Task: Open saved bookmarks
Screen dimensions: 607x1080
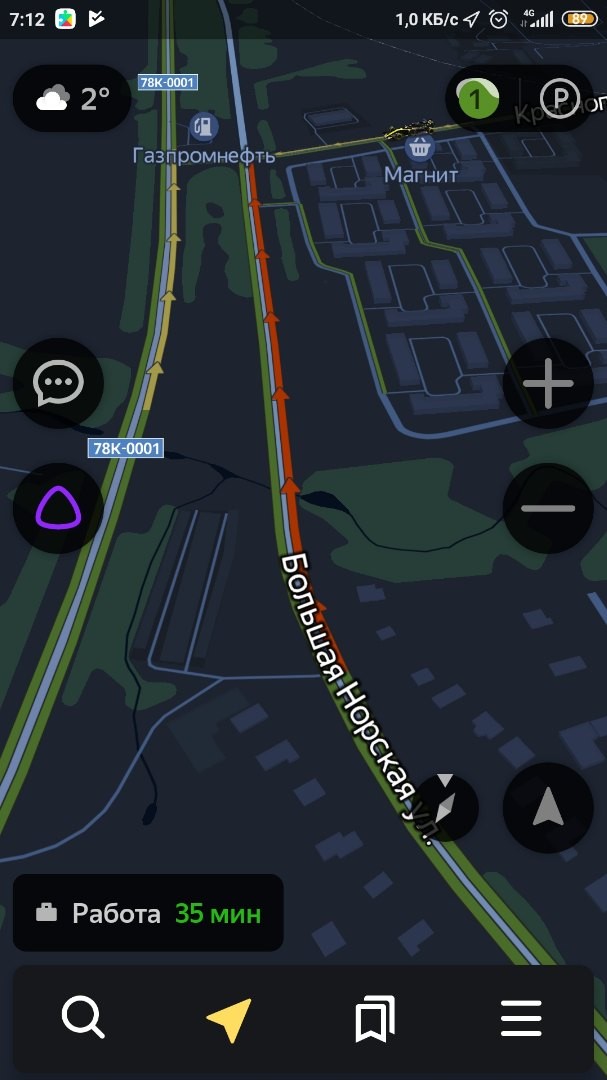Action: pyautogui.click(x=375, y=1019)
